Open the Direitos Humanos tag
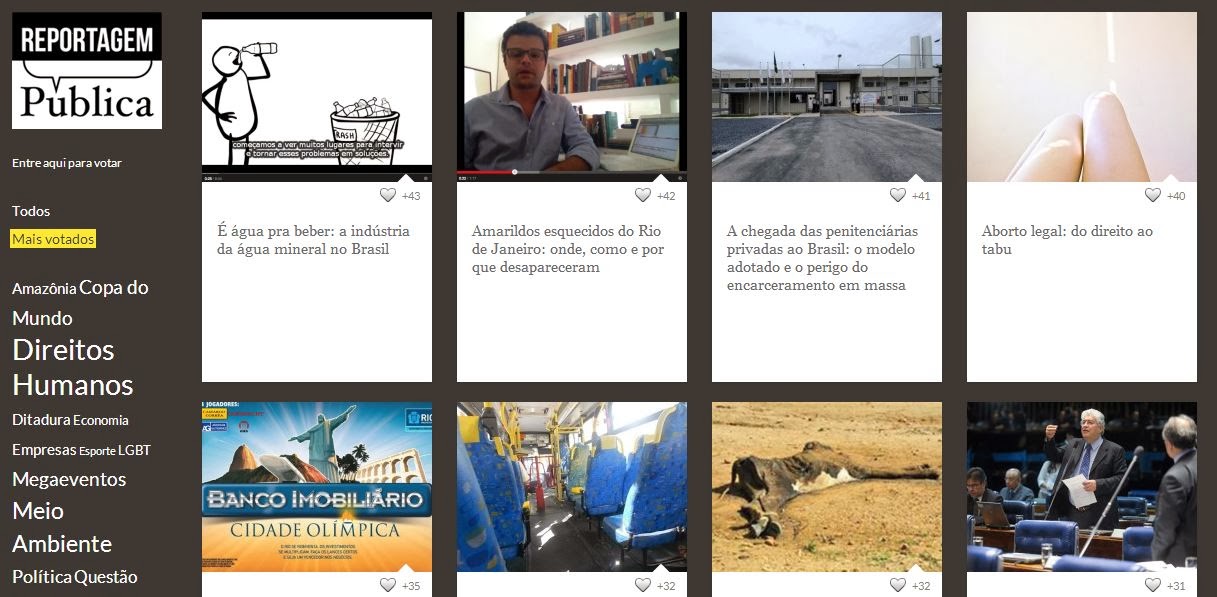 72,367
